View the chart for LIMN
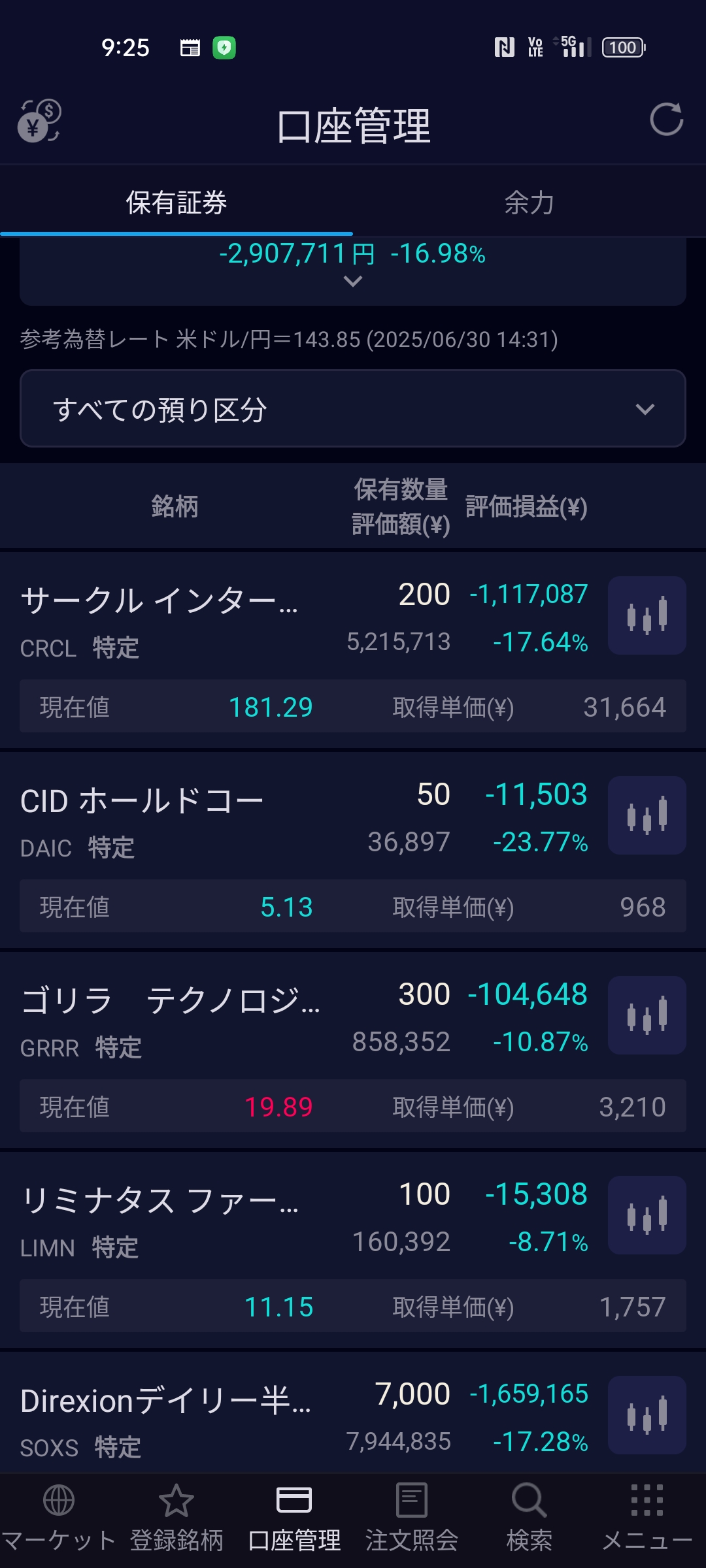Image resolution: width=706 pixels, height=1568 pixels. (x=647, y=1215)
